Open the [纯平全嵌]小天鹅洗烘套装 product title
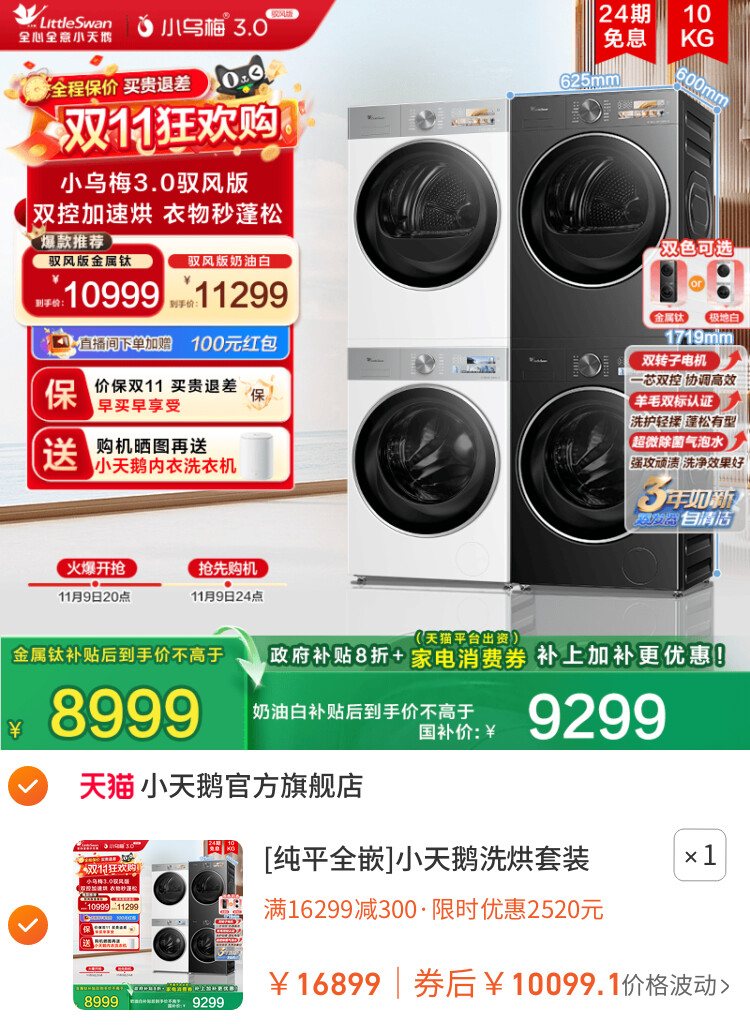The height and width of the screenshot is (1030, 750). [427, 858]
